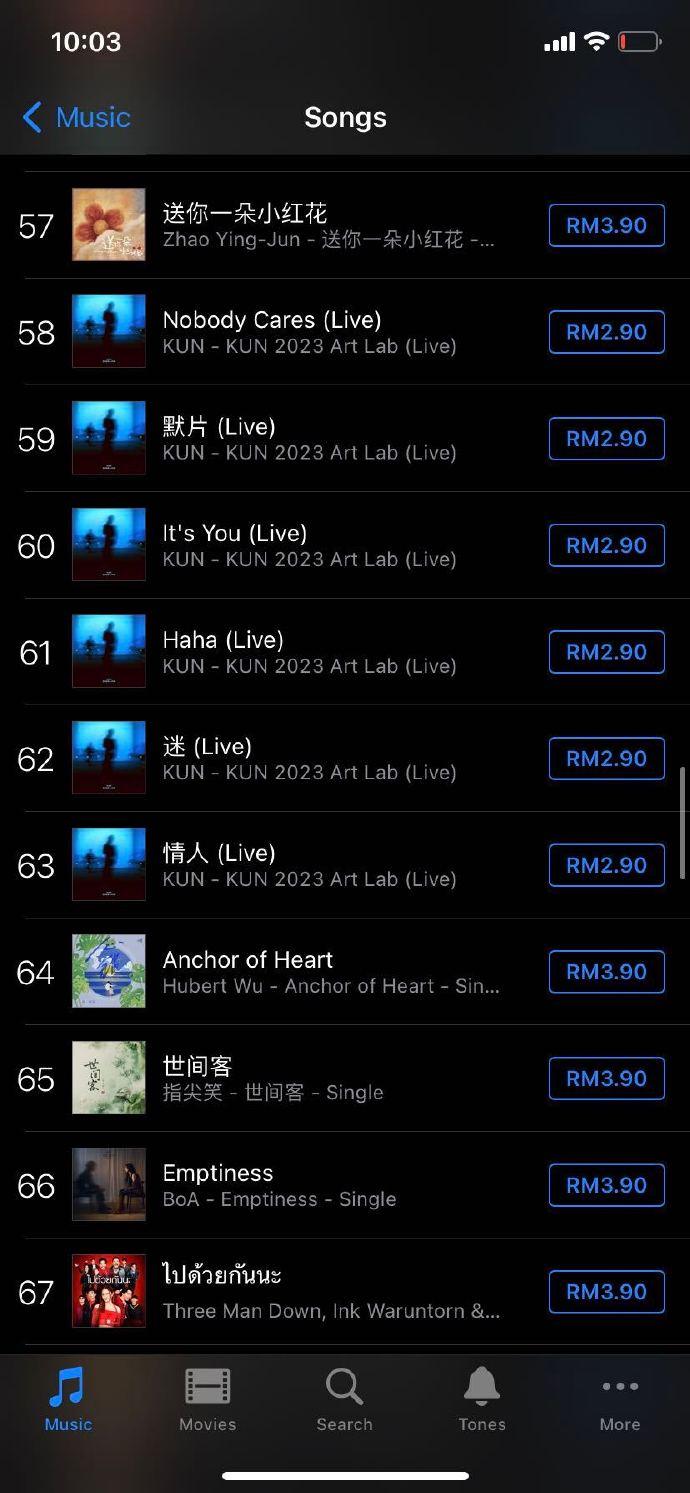690x1493 pixels.
Task: Buy Nobody Cares (Live) for RM2.90
Action: click(x=606, y=332)
